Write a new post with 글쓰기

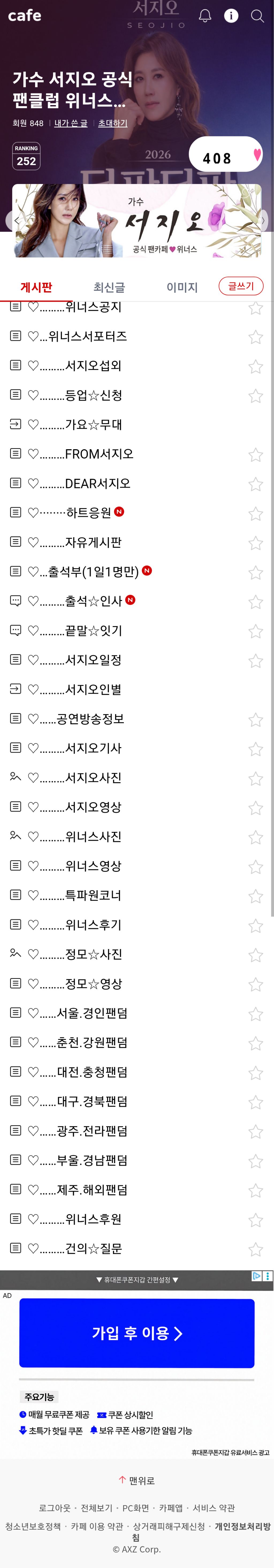pyautogui.click(x=241, y=286)
